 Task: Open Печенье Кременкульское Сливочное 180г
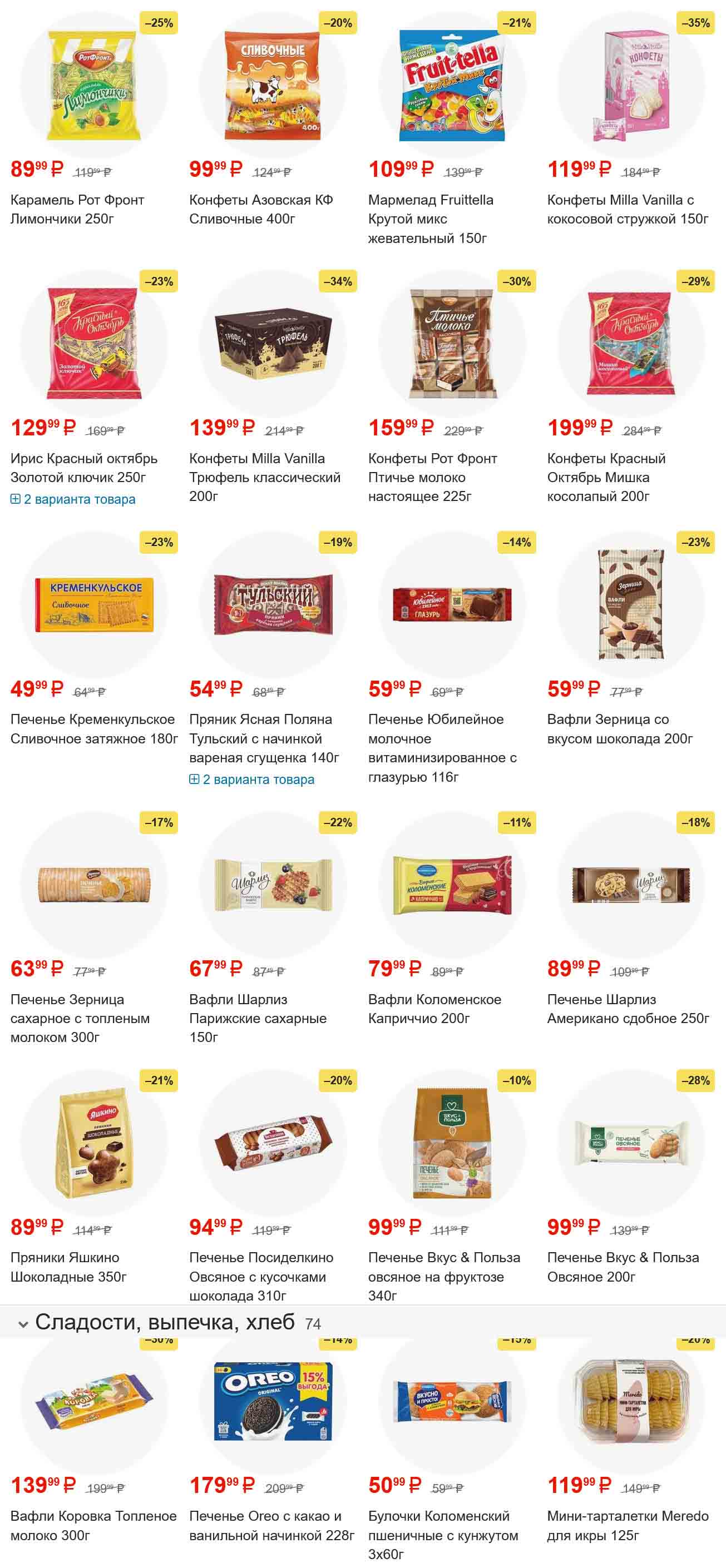pyautogui.click(x=93, y=728)
